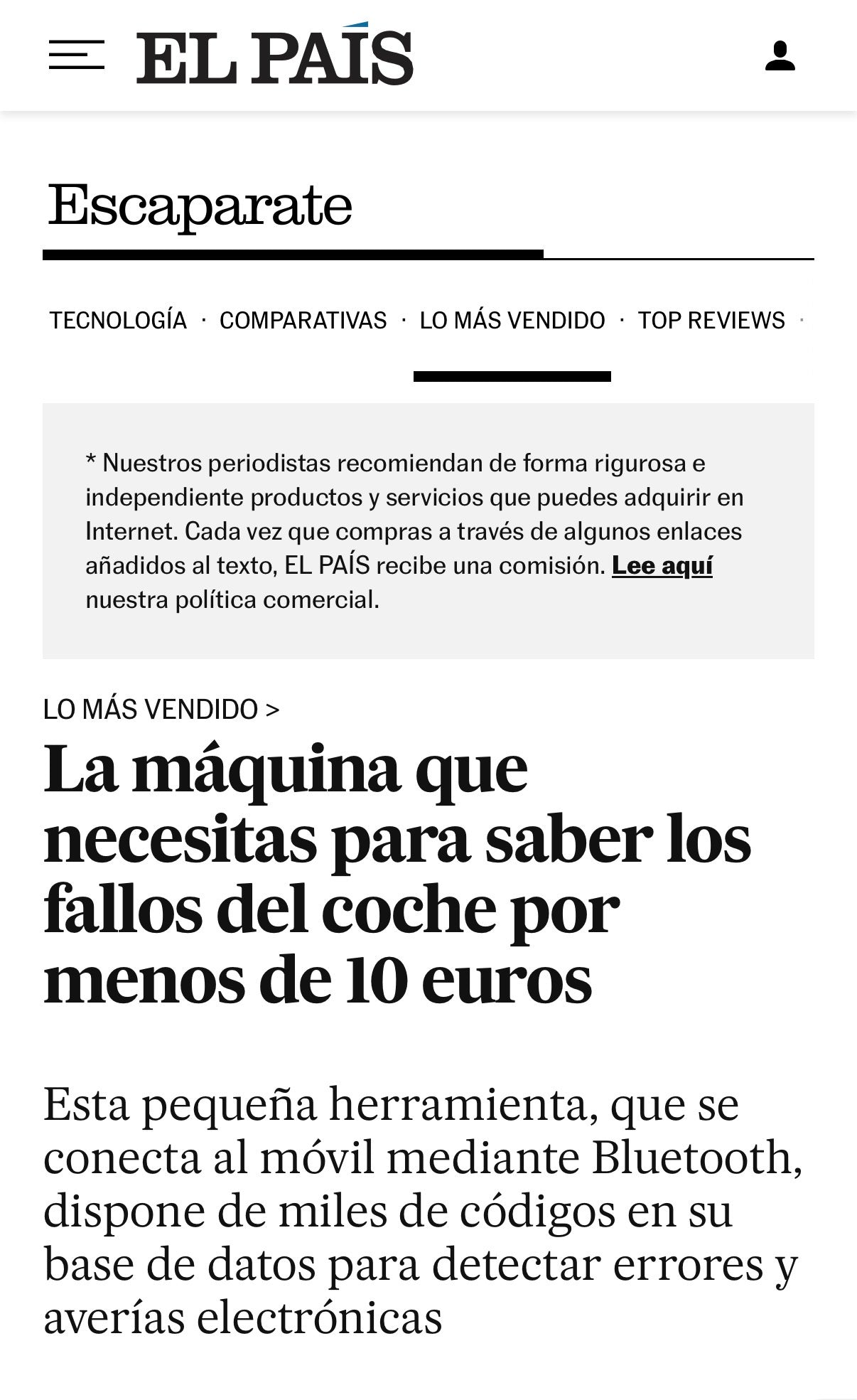
Task: Open the user account icon
Action: tap(780, 55)
